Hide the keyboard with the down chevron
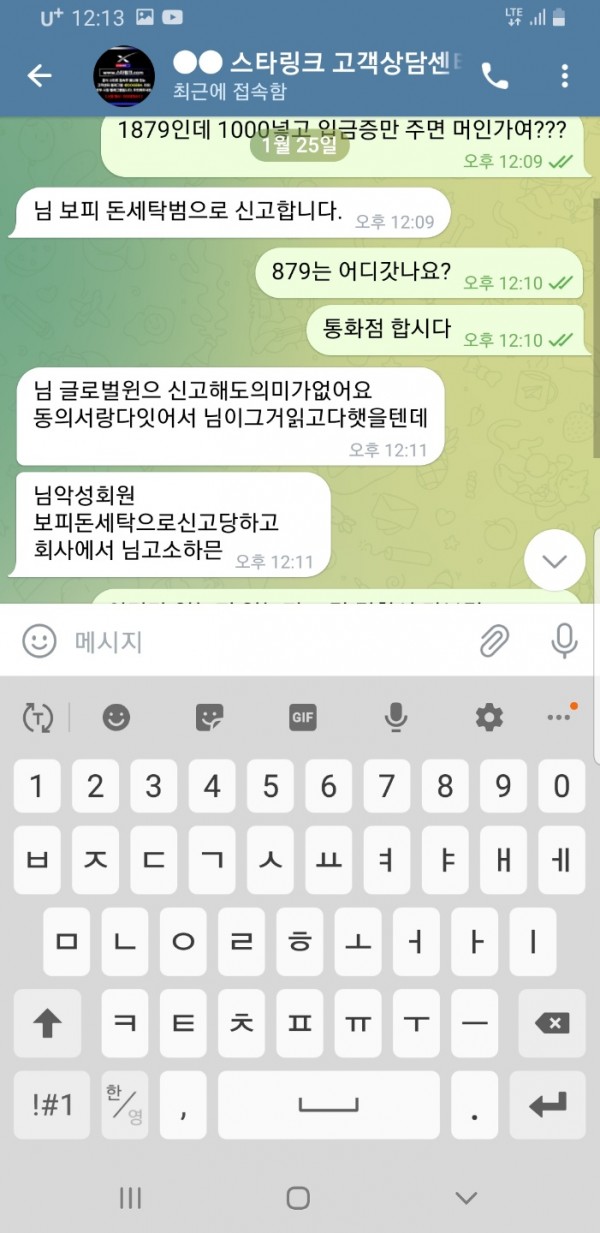600x1233 pixels. [x=466, y=1197]
